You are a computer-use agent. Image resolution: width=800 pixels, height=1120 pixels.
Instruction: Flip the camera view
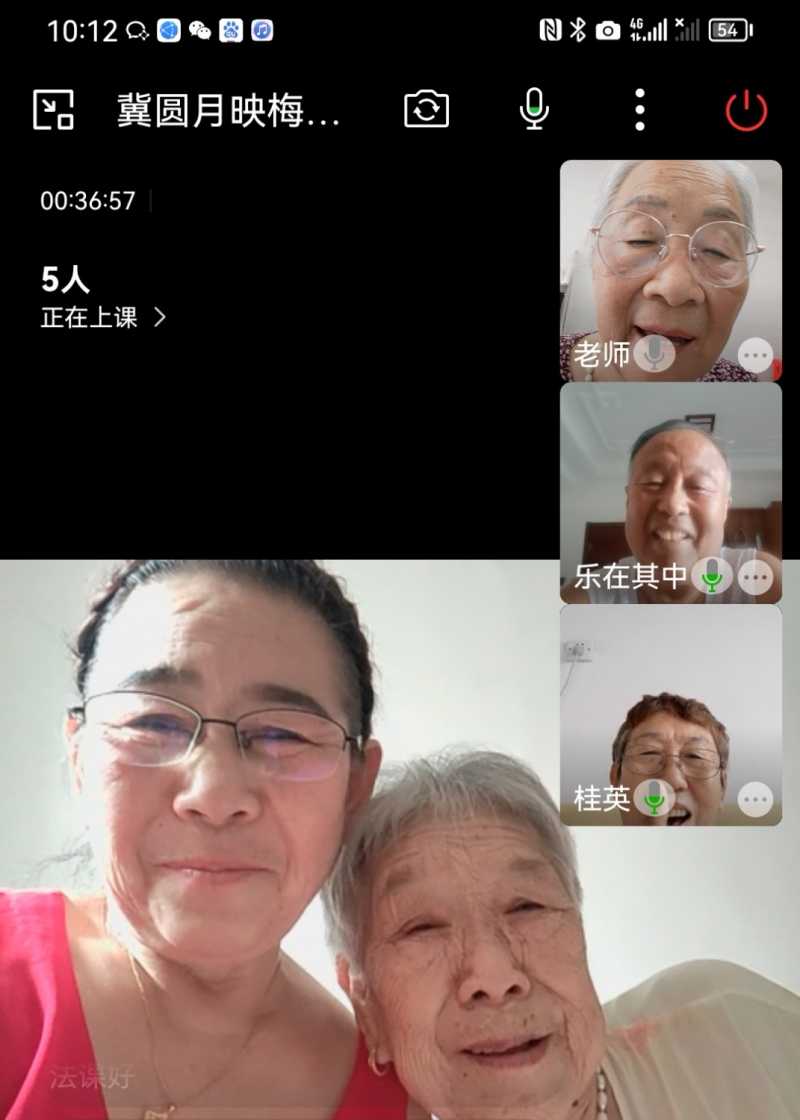pyautogui.click(x=427, y=109)
